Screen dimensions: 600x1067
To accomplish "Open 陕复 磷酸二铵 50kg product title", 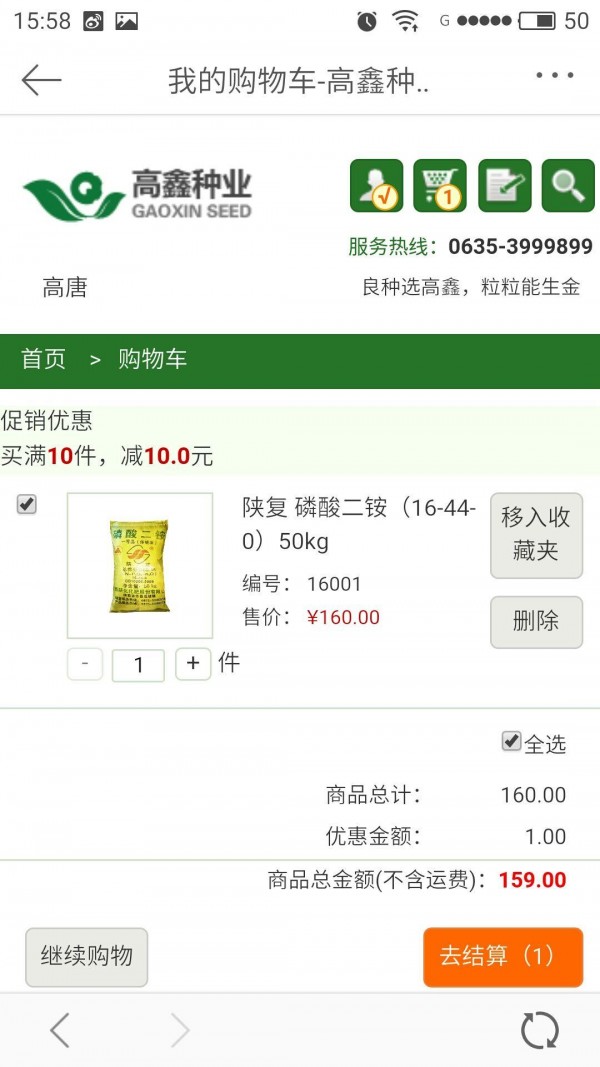I will click(358, 524).
